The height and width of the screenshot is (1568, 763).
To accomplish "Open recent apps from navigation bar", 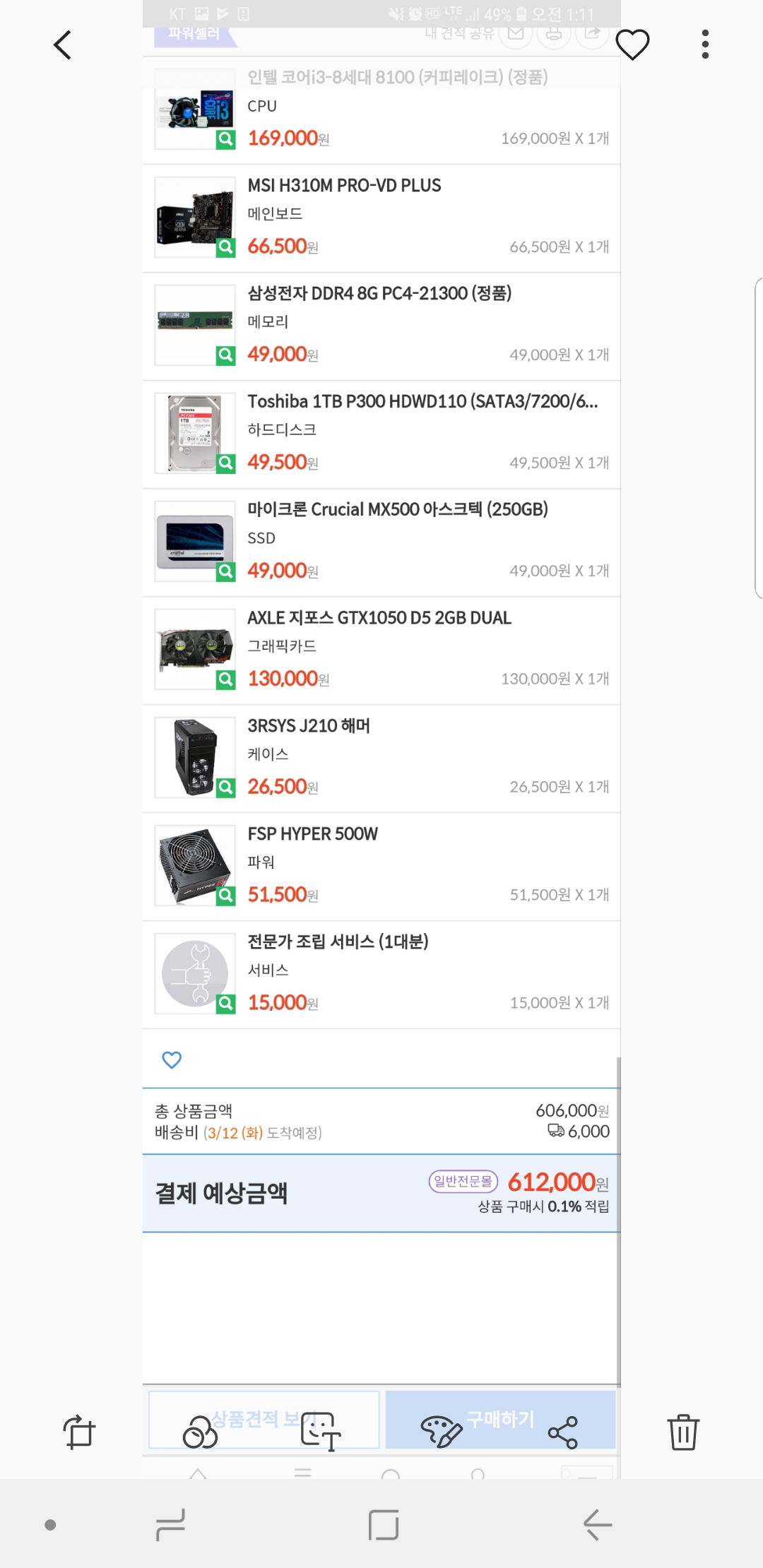I will (170, 1525).
